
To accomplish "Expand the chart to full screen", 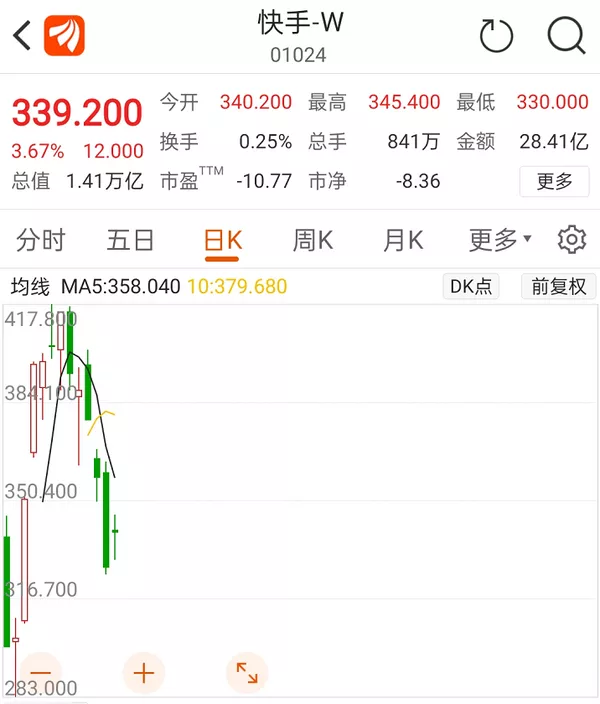I will [x=246, y=672].
